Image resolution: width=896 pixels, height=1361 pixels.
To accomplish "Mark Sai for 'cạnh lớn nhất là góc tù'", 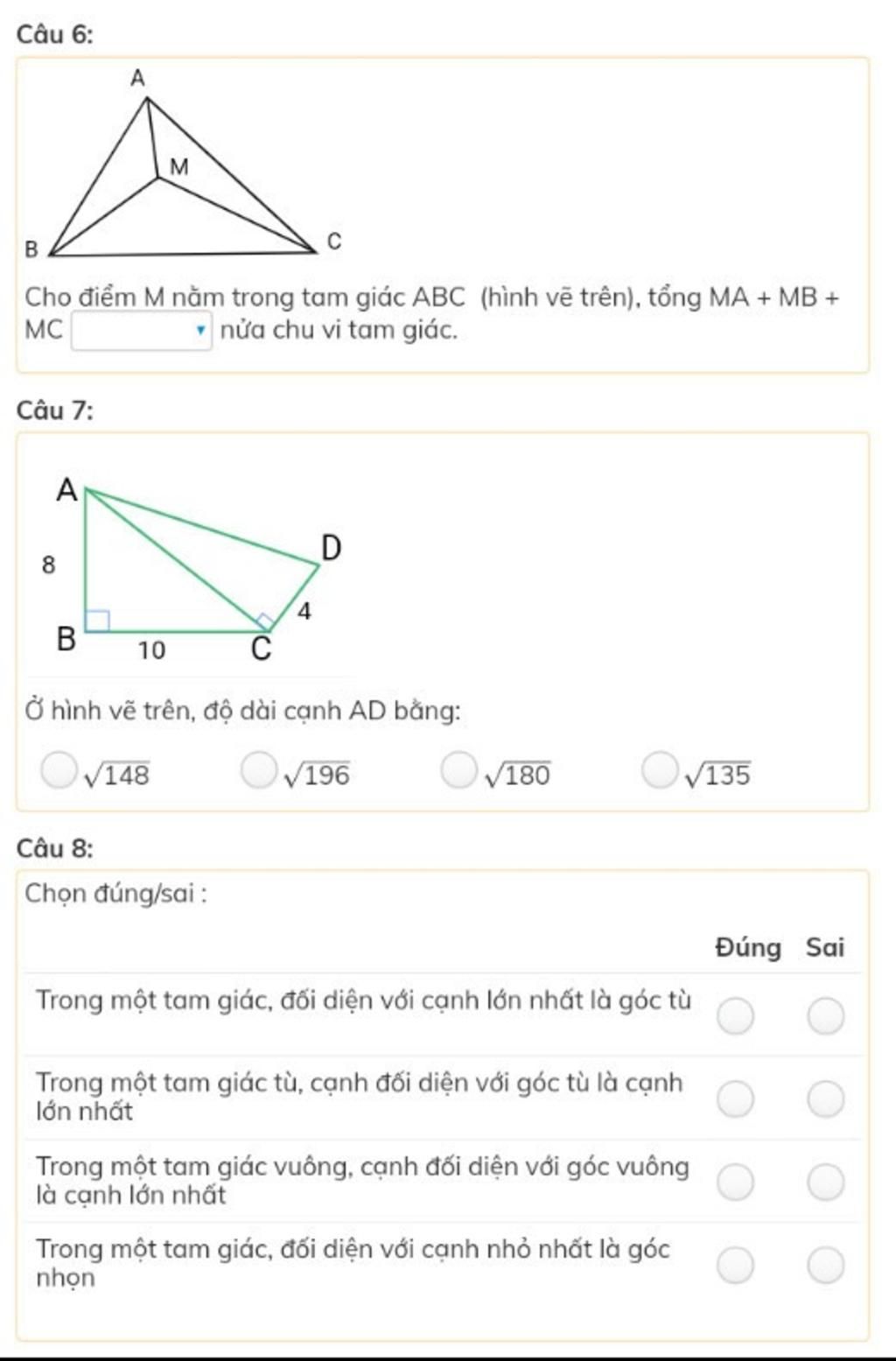I will tap(825, 1016).
